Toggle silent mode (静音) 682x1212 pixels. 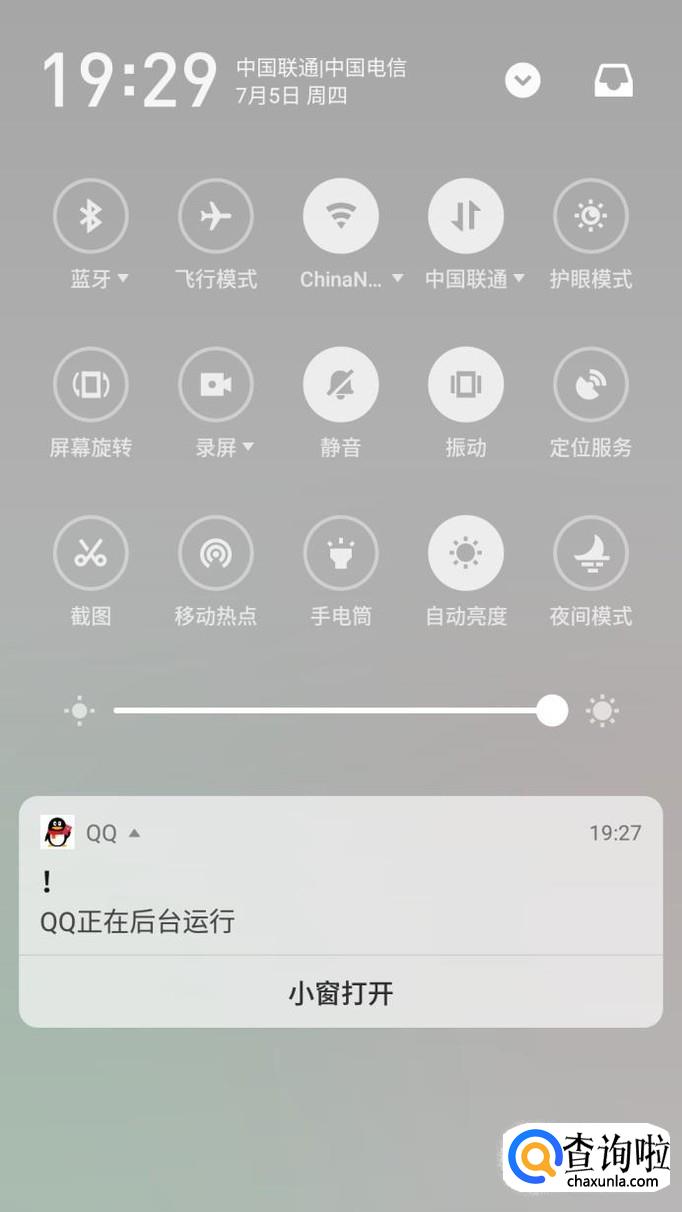[341, 385]
